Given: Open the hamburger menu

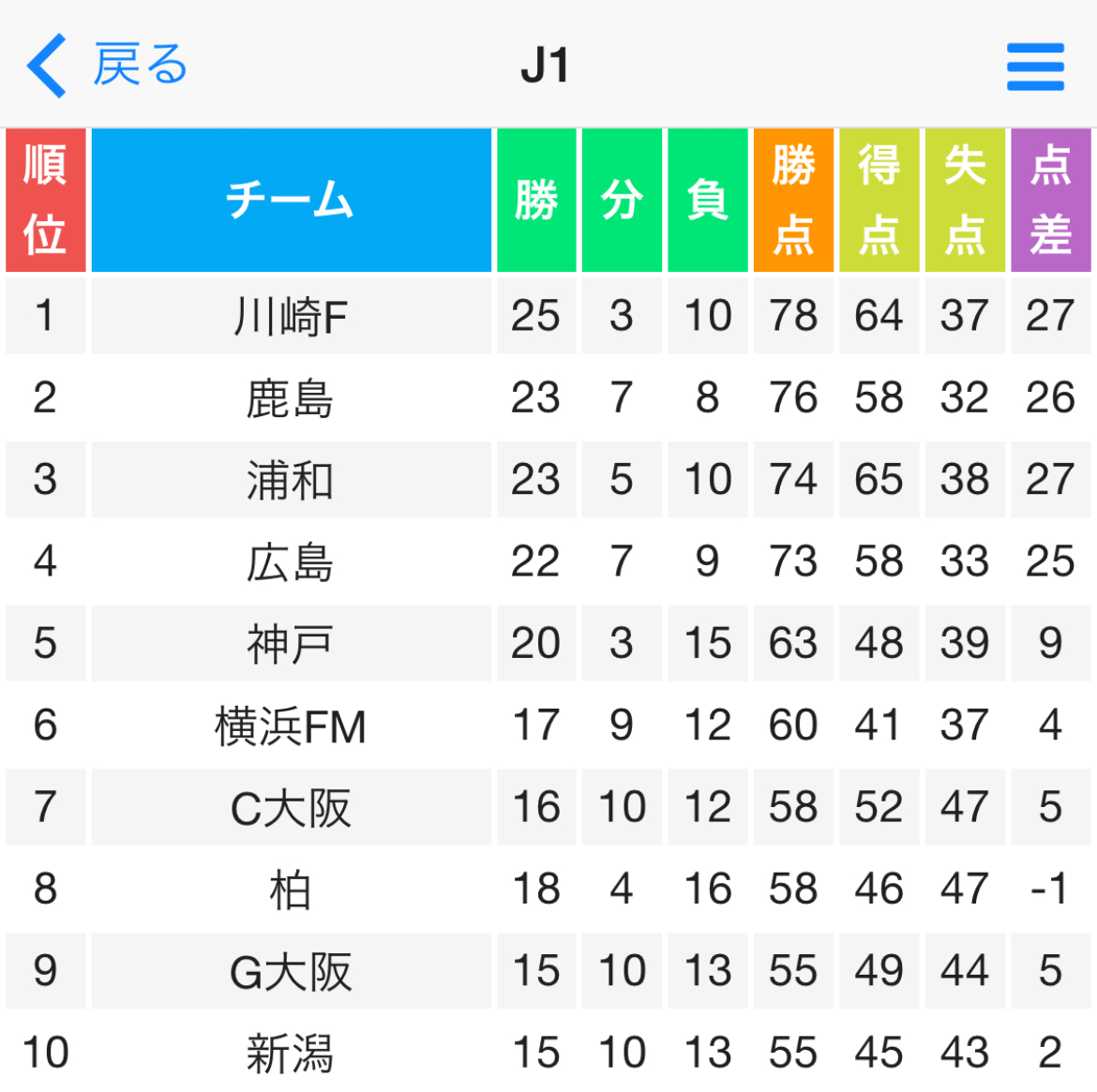Looking at the screenshot, I should click(x=1035, y=67).
